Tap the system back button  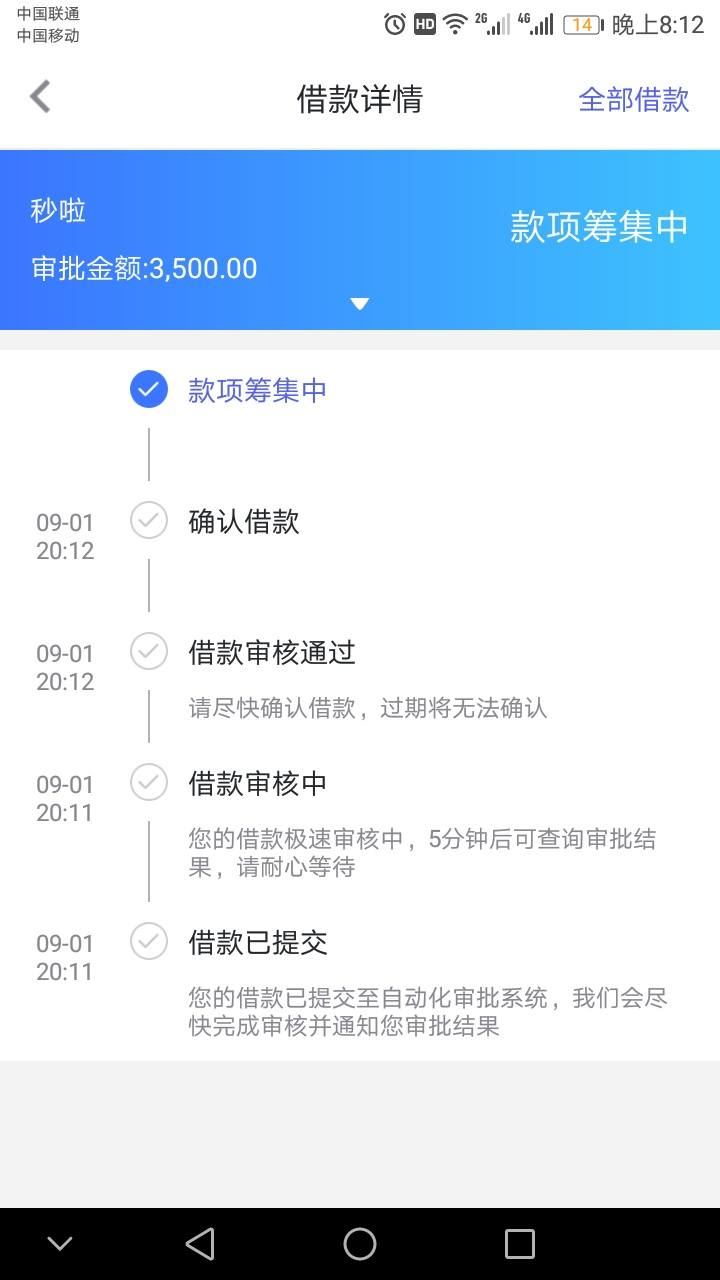click(200, 1244)
